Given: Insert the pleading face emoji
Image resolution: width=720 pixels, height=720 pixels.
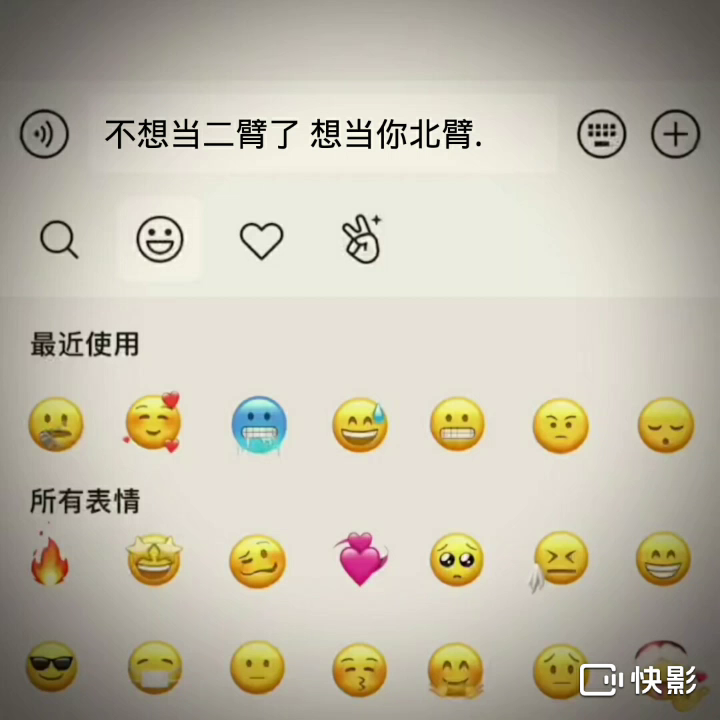Looking at the screenshot, I should tap(457, 559).
